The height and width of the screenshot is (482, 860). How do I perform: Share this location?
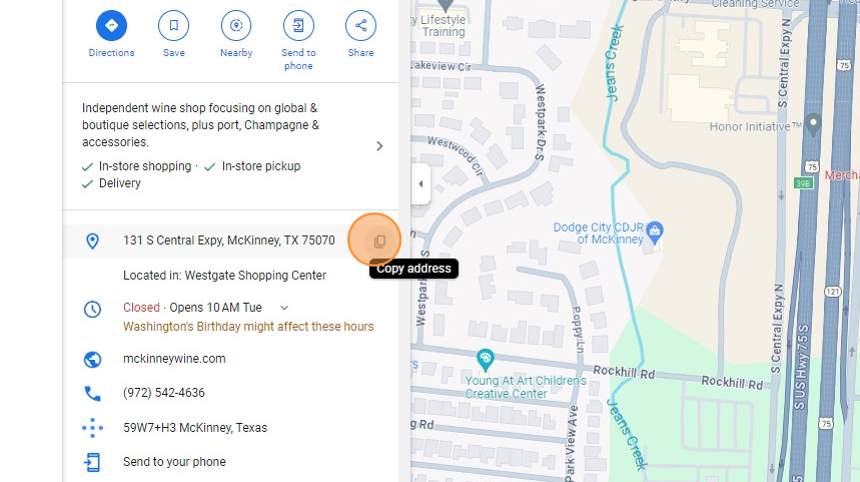(x=361, y=26)
